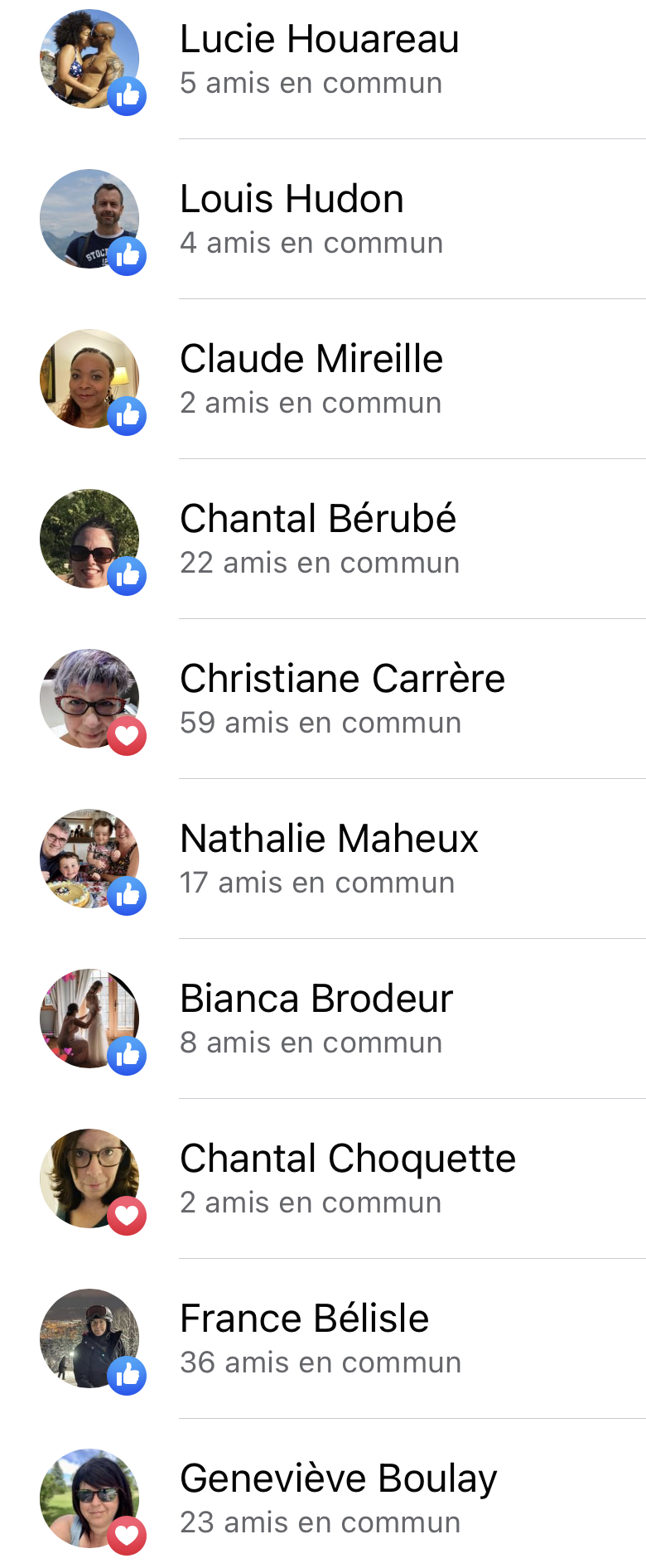This screenshot has height=1568, width=646.
Task: View France Bélisle's profile
Action: point(305,1319)
